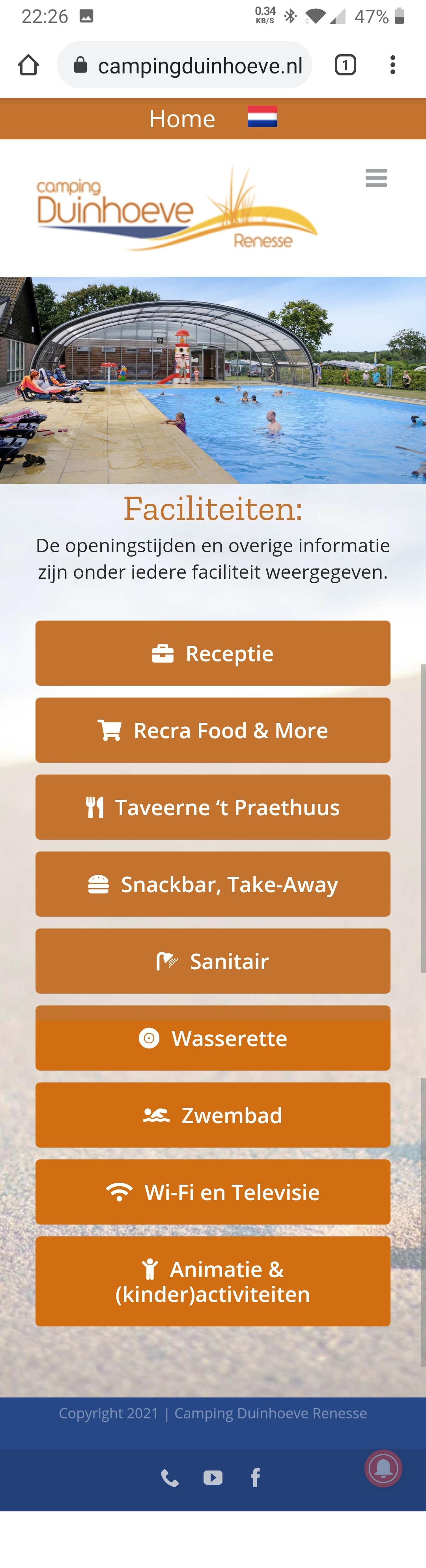Screen dimensions: 426x1568
Task: Open Zwembad opening times
Action: 213,1115
